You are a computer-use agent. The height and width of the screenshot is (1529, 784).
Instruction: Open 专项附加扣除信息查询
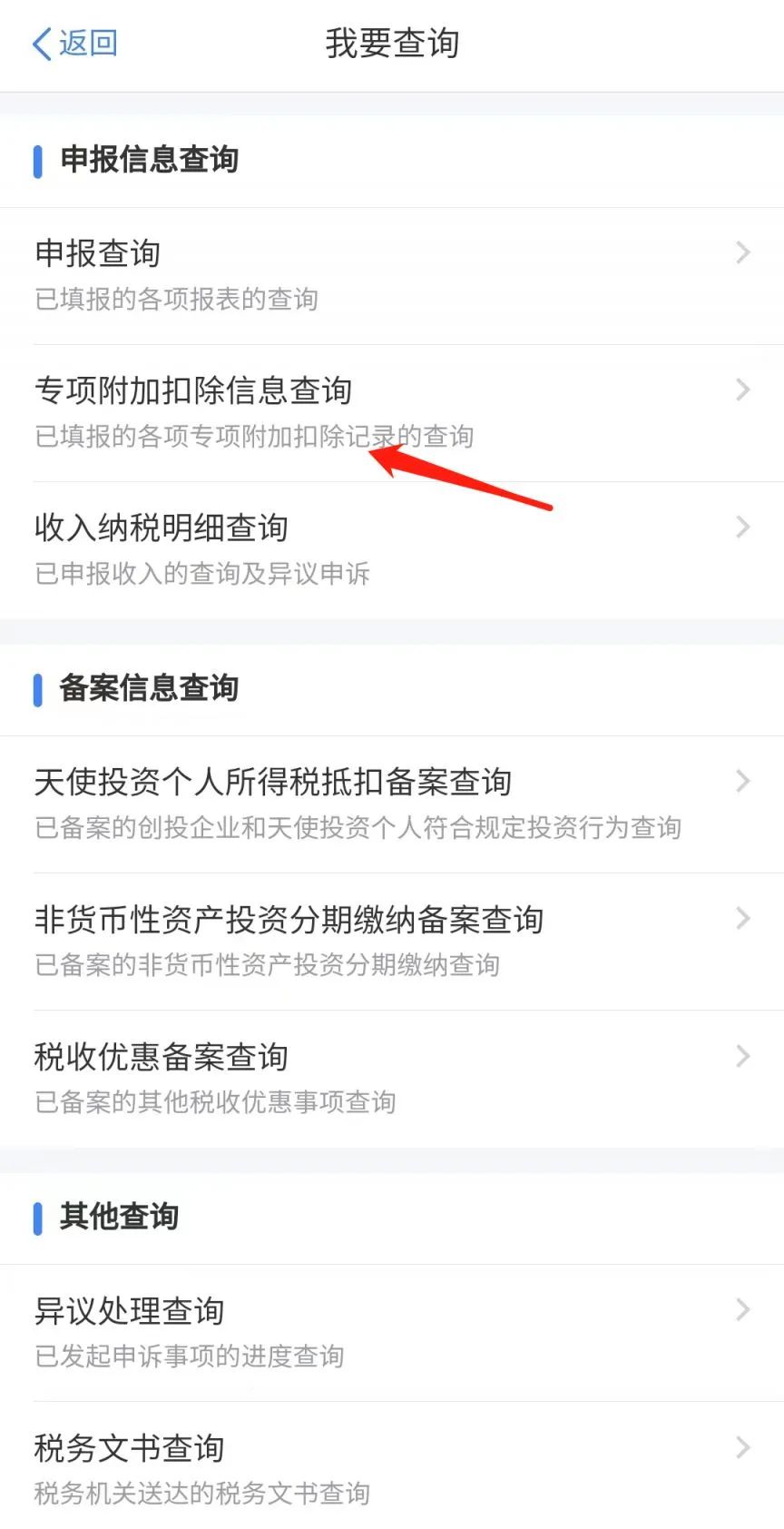tap(390, 411)
